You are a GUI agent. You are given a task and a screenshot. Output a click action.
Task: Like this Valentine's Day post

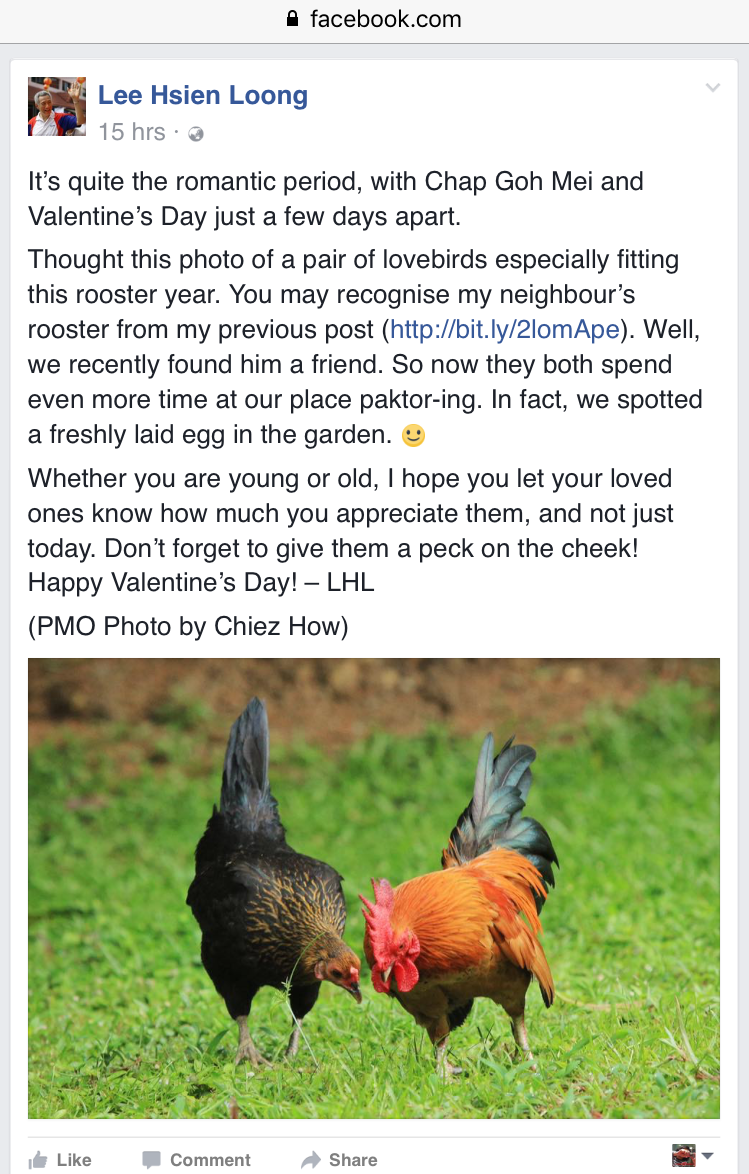tap(61, 1159)
